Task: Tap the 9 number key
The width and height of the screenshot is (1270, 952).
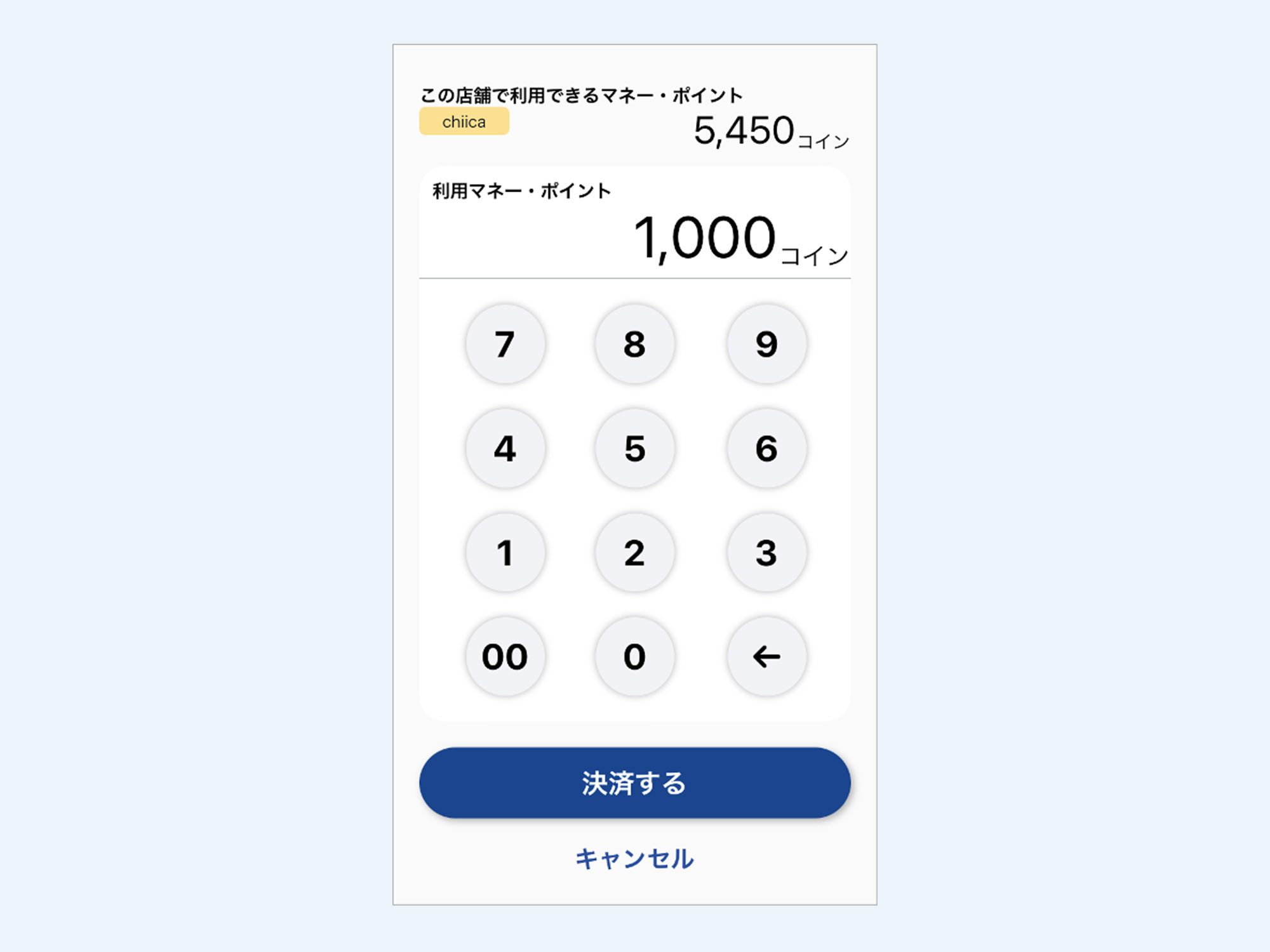Action: point(766,344)
